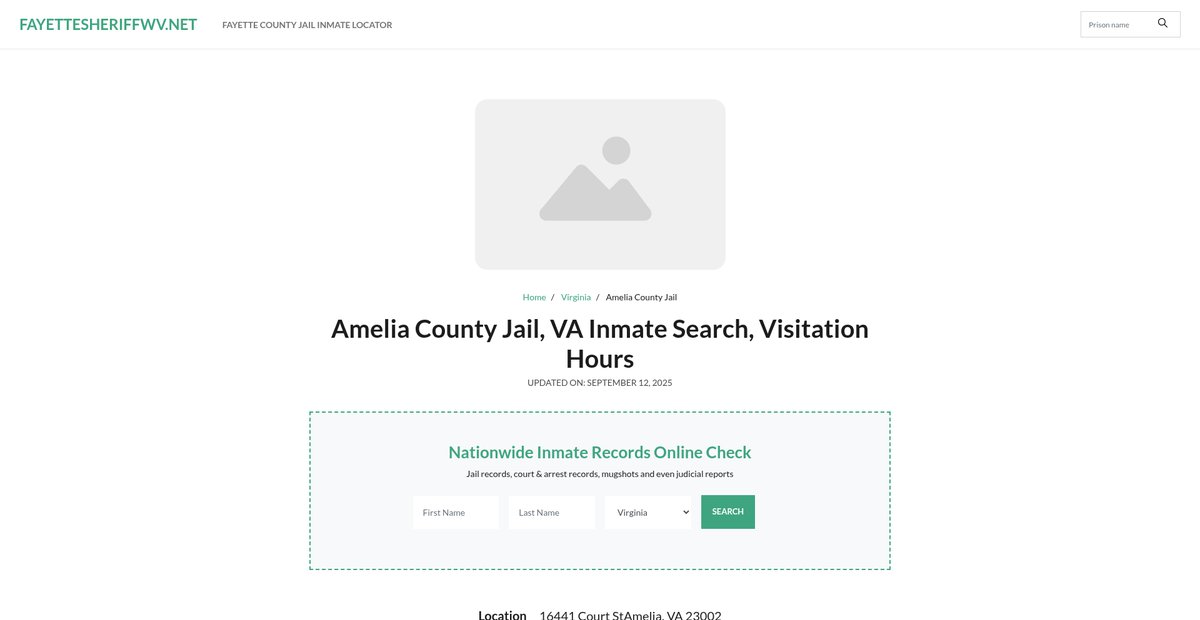This screenshot has width=1200, height=620.
Task: Open Fayette County Jail Inmate Locator link
Action: click(x=307, y=25)
